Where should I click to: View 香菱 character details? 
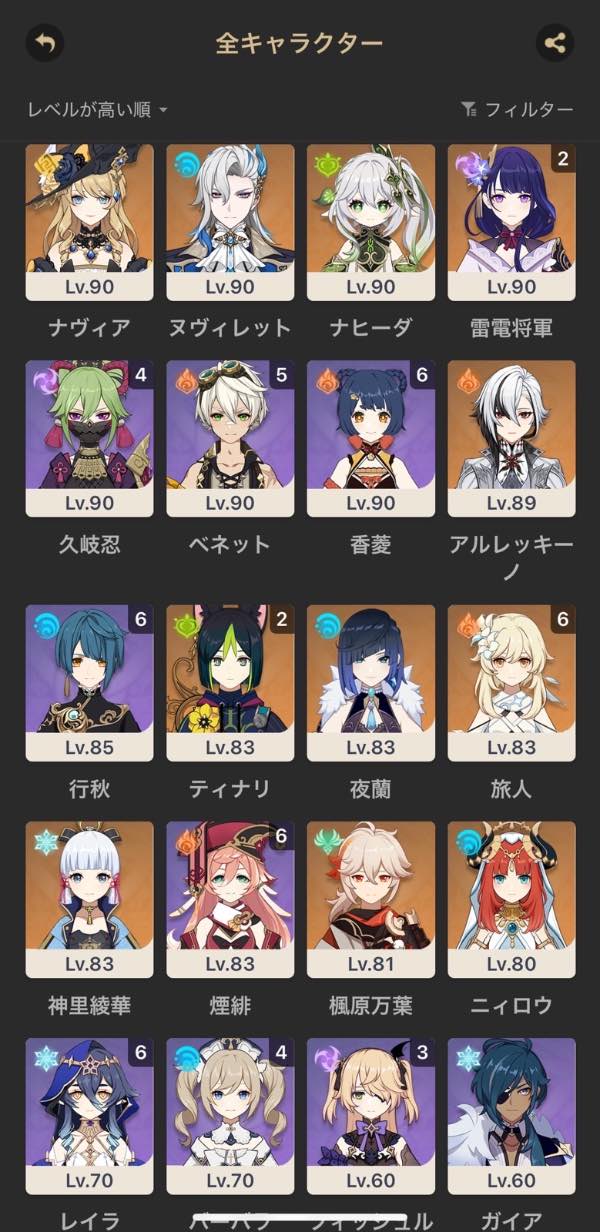point(371,438)
